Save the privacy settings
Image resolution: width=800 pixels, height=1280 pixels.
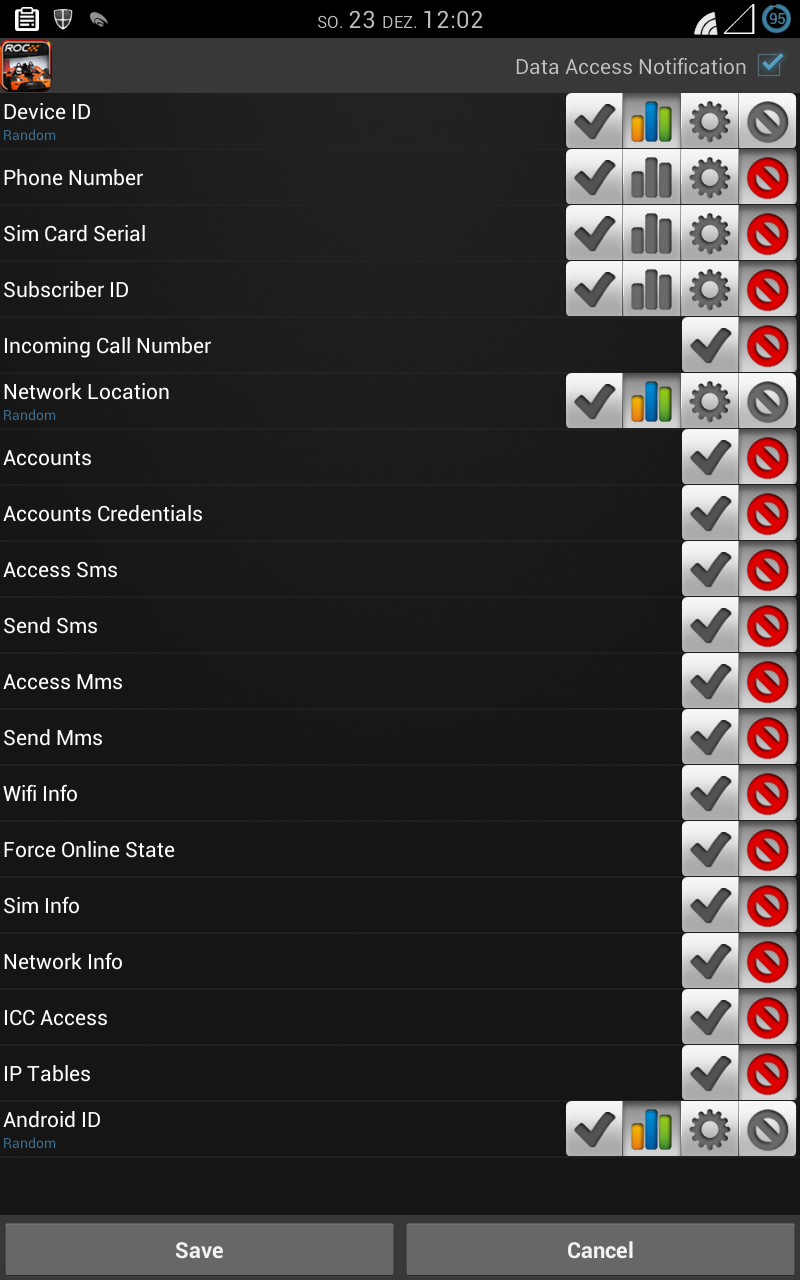pos(199,1250)
